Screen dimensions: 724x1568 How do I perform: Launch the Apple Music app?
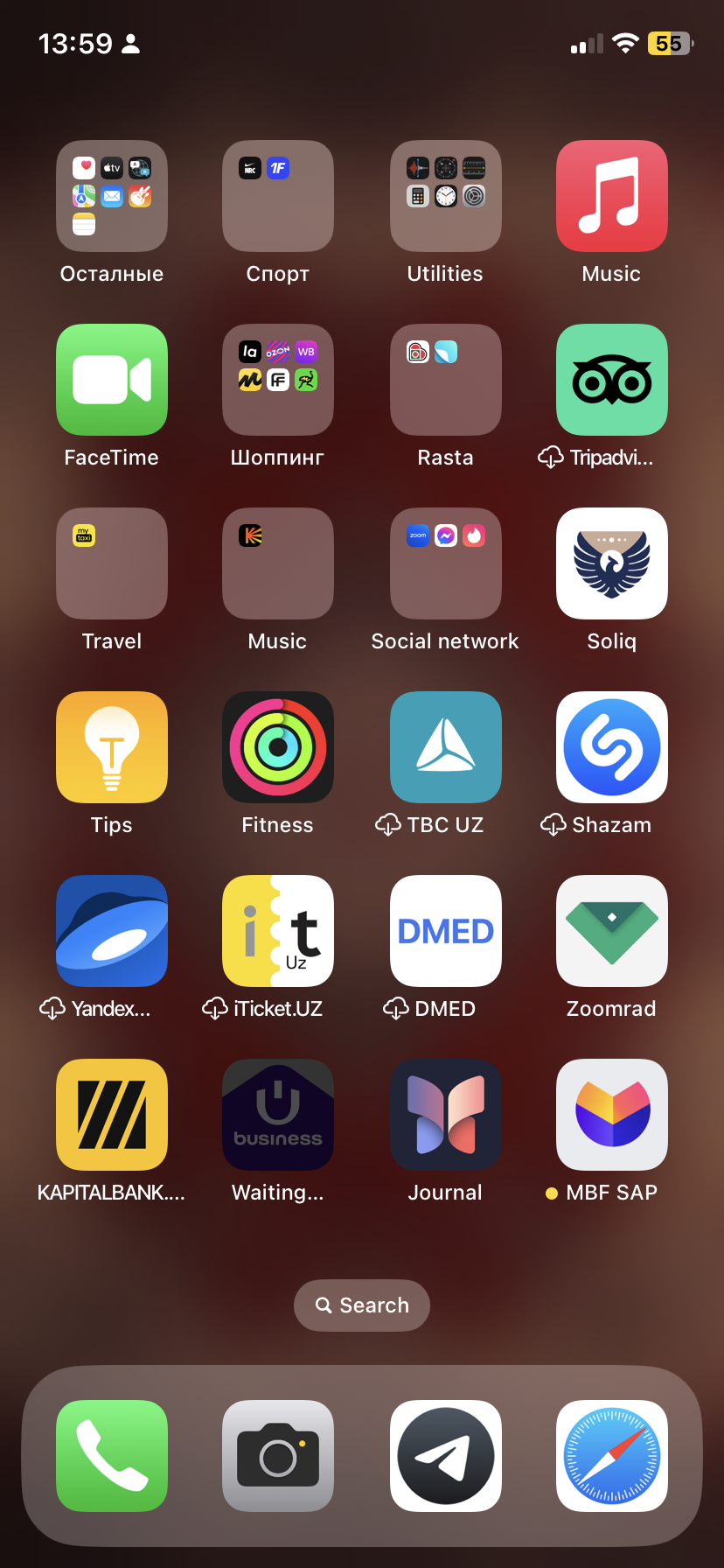[x=612, y=196]
